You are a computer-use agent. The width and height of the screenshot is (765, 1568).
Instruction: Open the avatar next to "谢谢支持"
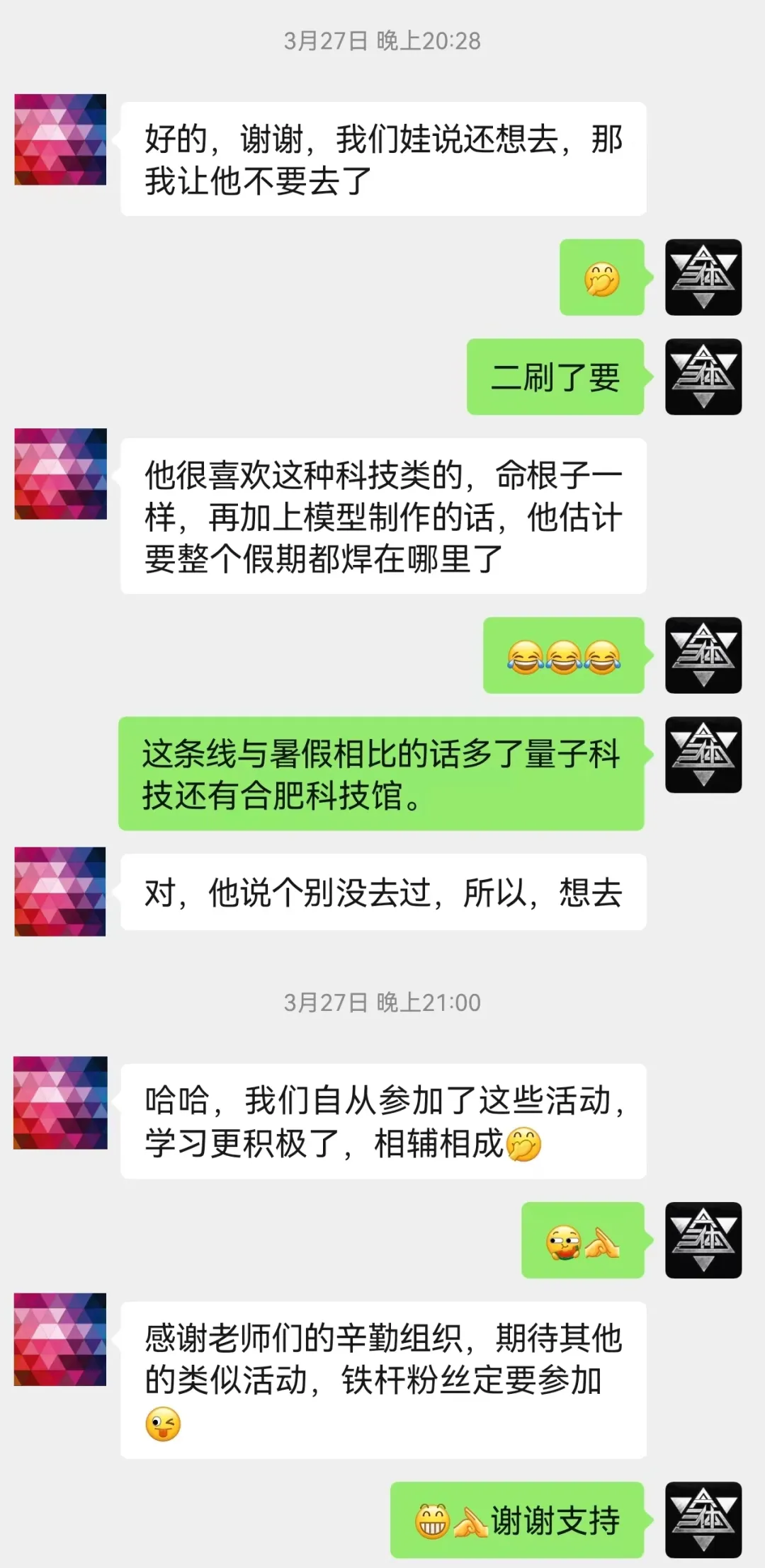click(x=703, y=1519)
